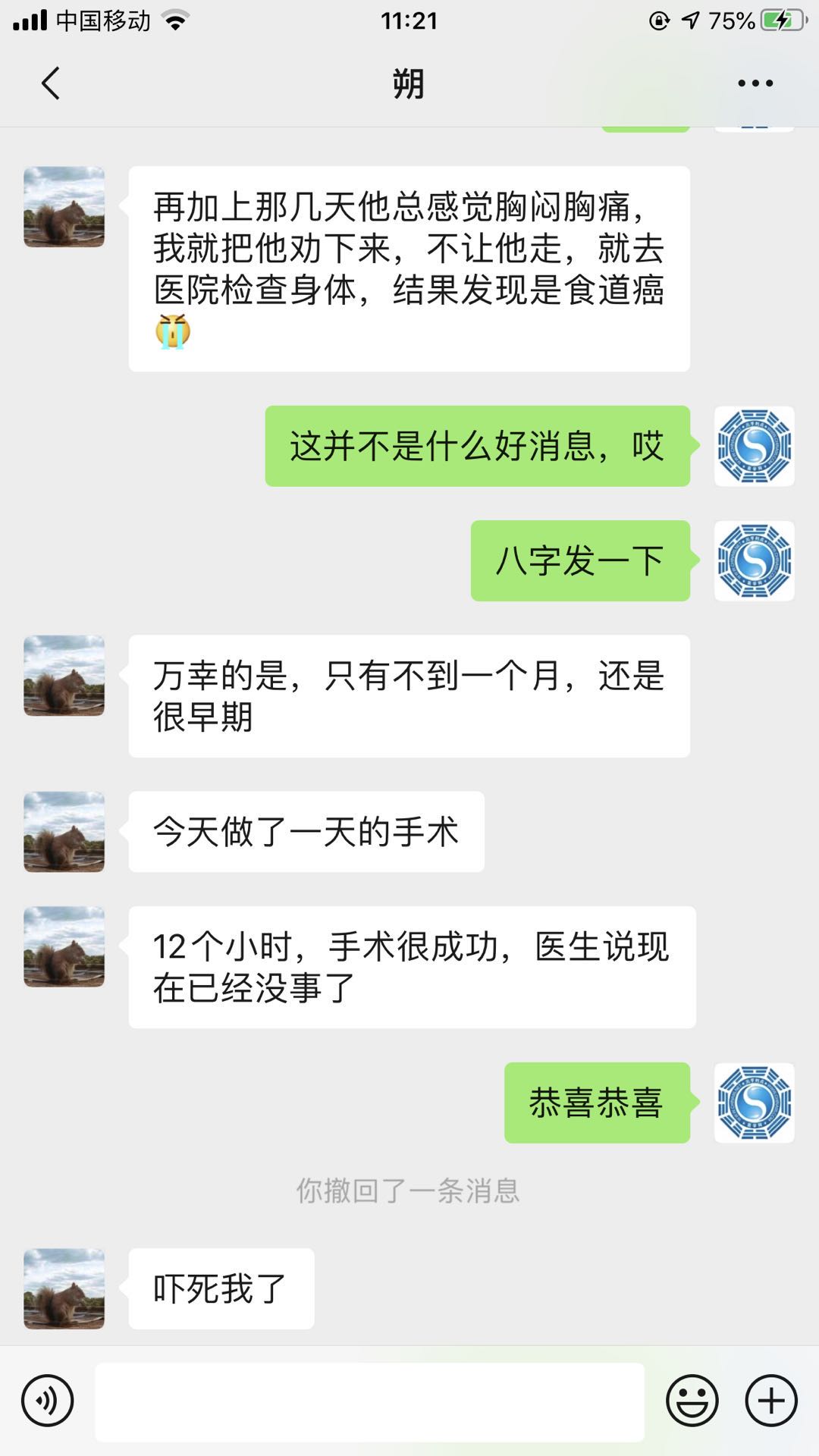Go back to the chat list
819x1456 pixels.
(50, 83)
